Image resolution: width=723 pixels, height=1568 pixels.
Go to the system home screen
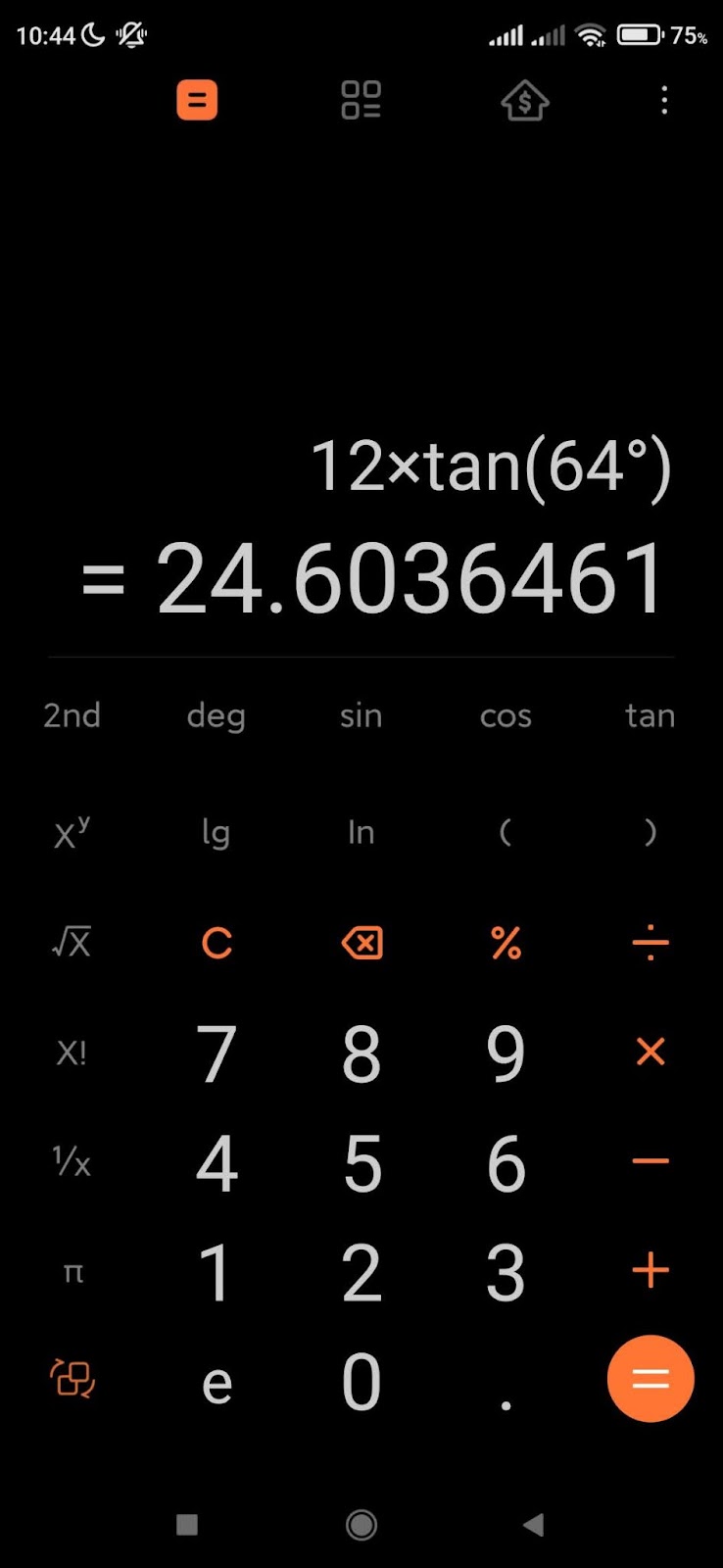click(361, 1524)
